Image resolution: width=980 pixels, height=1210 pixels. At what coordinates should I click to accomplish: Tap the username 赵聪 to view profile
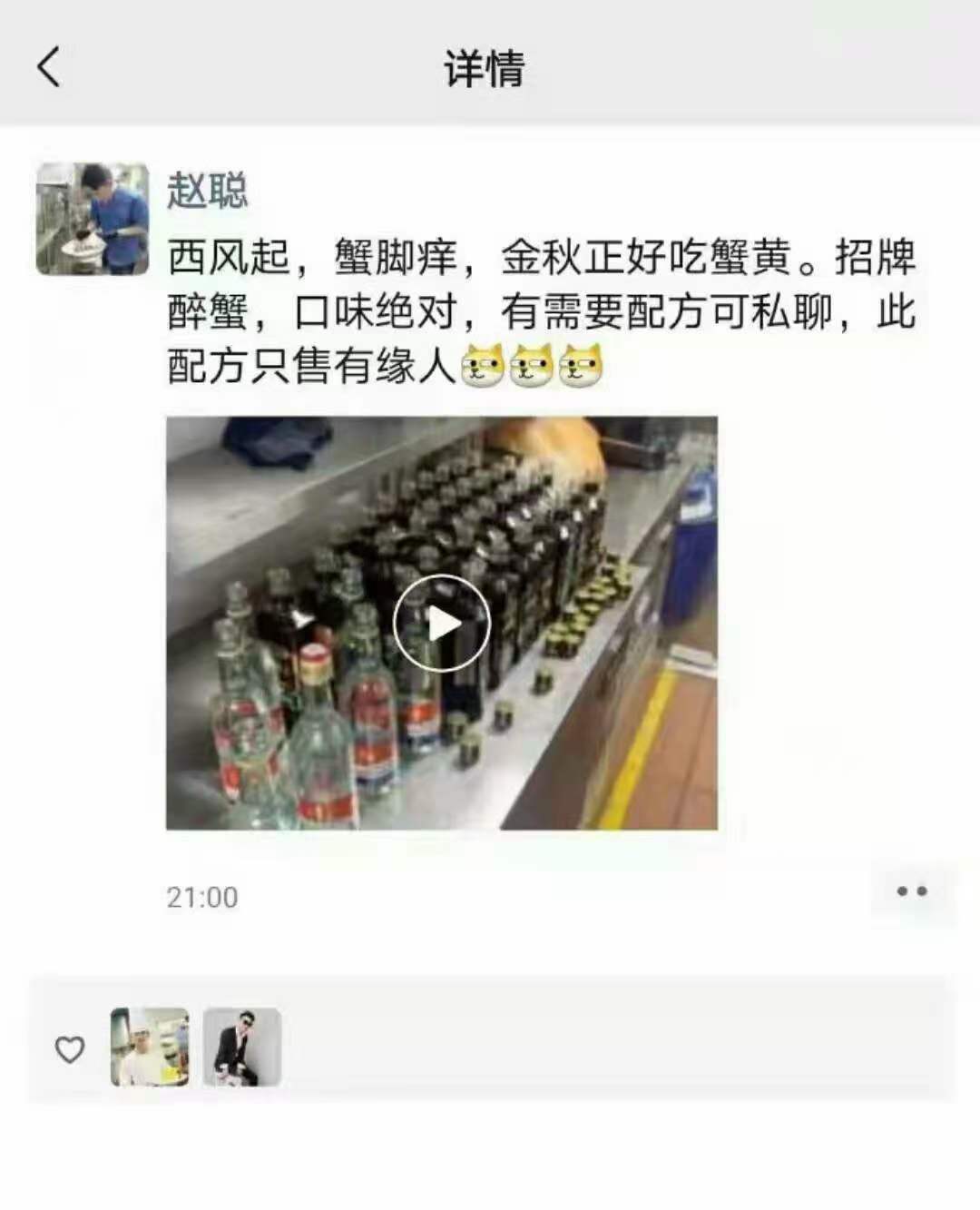point(206,194)
